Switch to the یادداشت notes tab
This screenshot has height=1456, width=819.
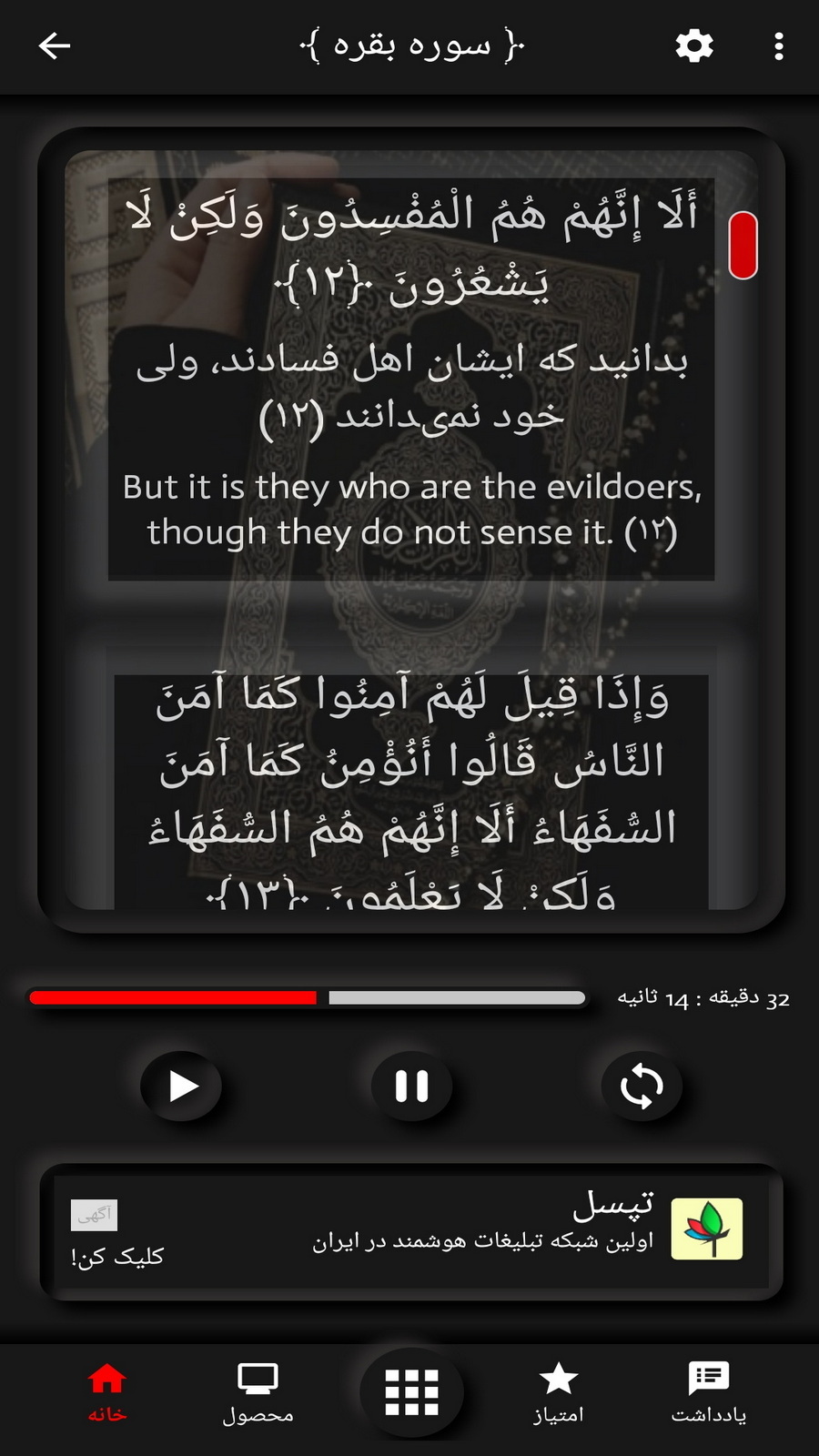(x=709, y=1392)
